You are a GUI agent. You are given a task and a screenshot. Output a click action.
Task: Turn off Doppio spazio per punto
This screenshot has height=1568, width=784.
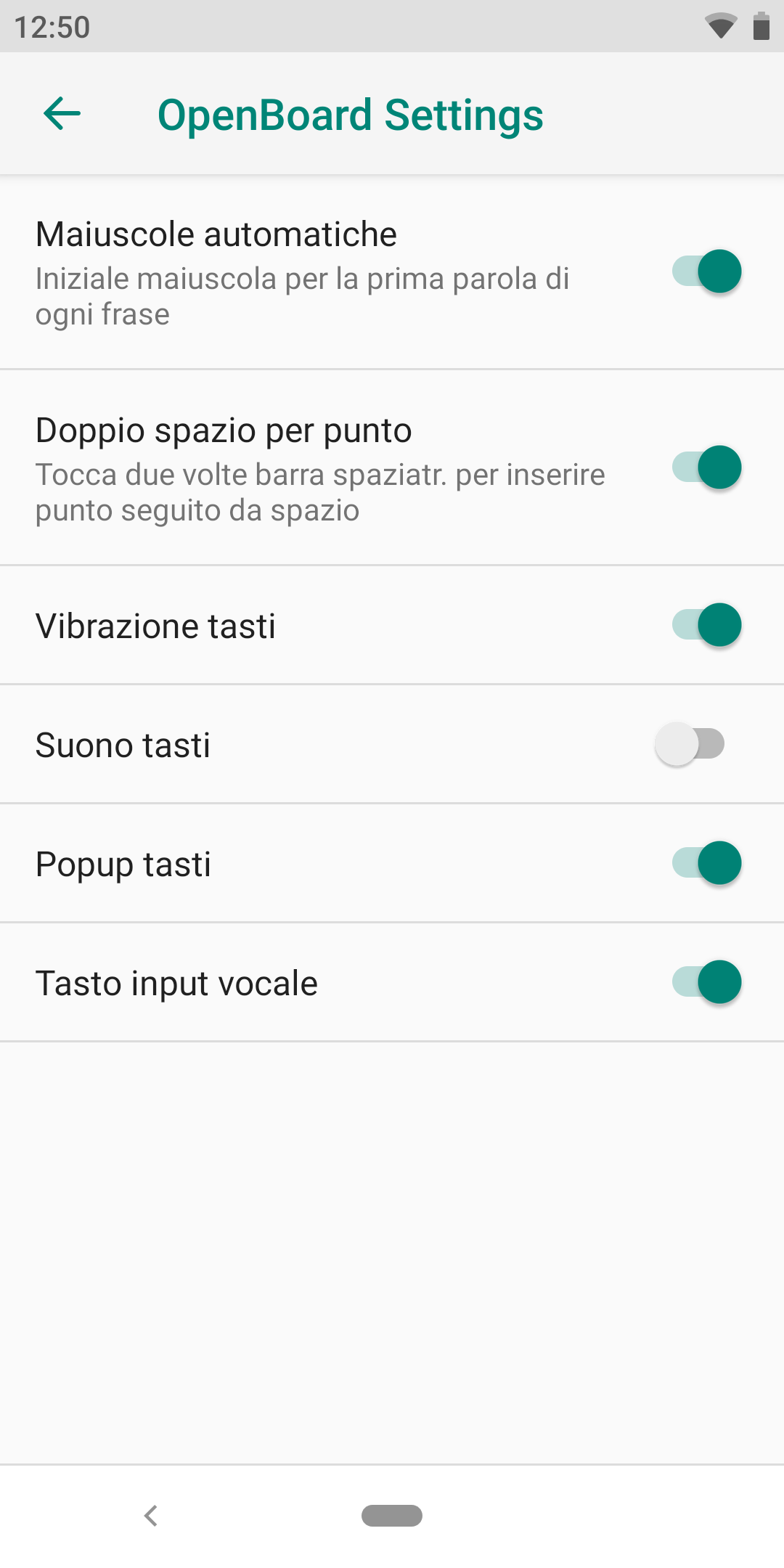click(706, 467)
